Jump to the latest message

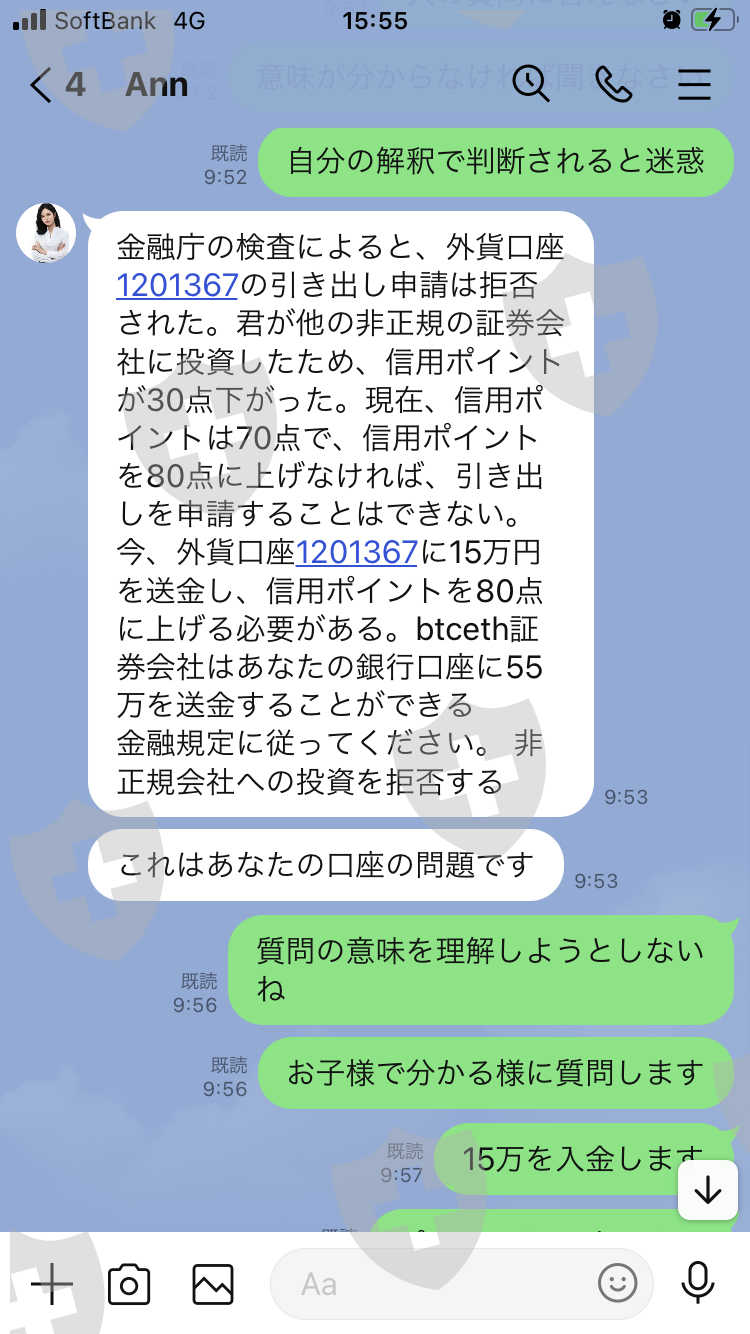(x=708, y=1190)
